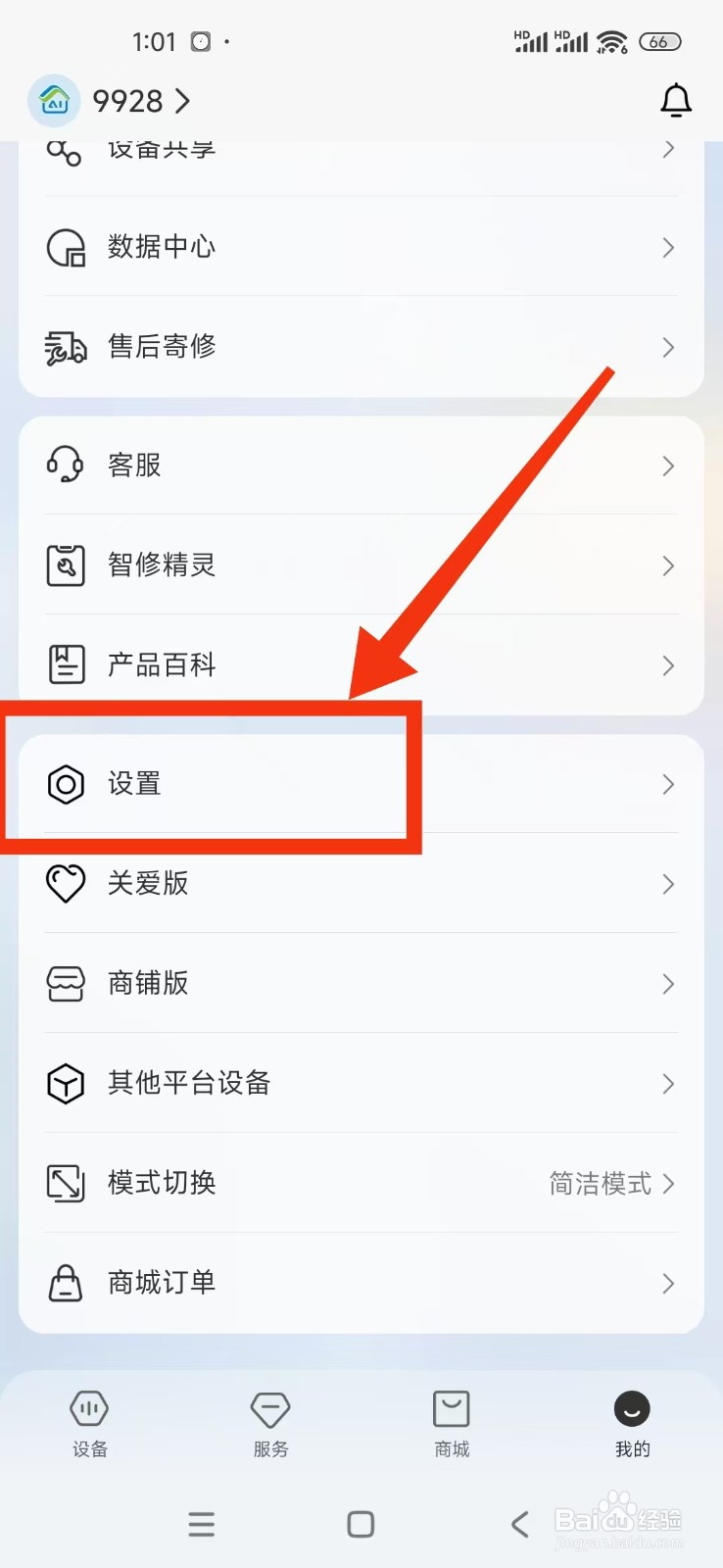This screenshot has width=723, height=1568.
Task: Open the 产品百科 product encyclopedia icon
Action: (65, 664)
